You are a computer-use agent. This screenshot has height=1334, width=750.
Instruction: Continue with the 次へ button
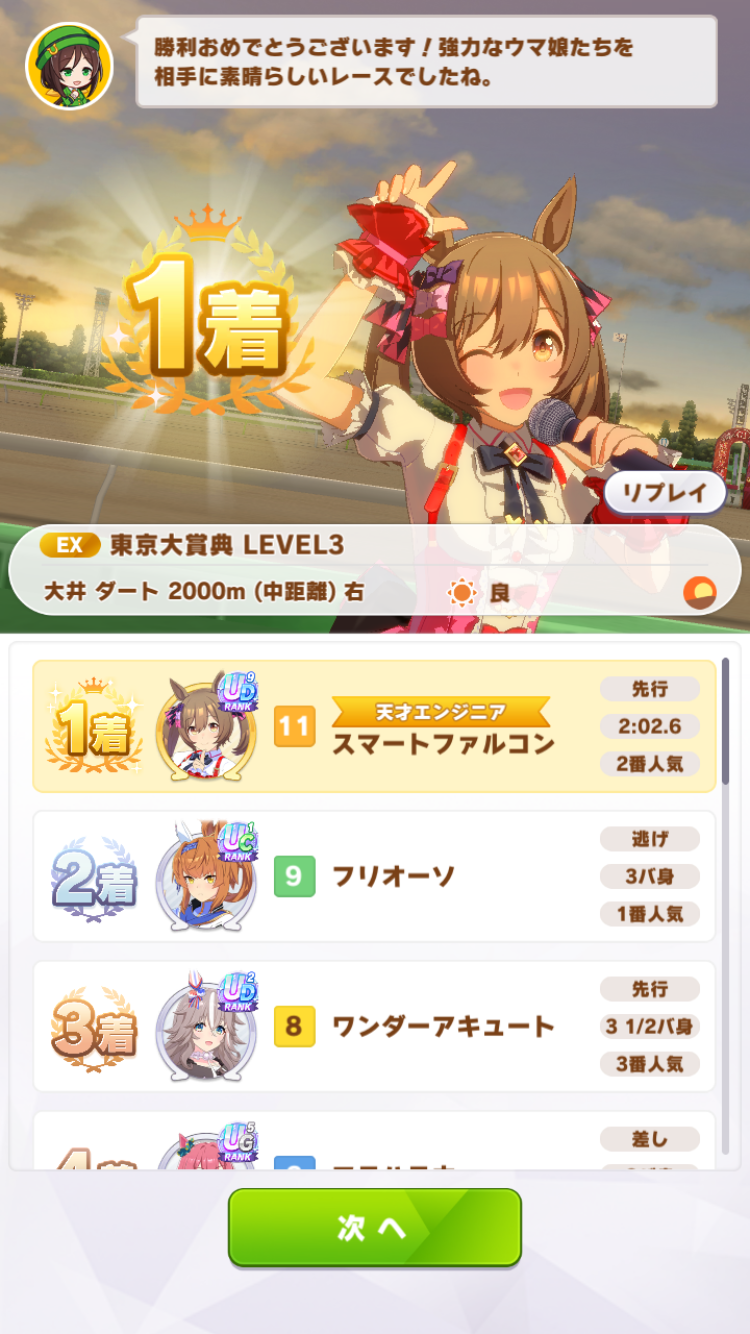click(x=374, y=1227)
